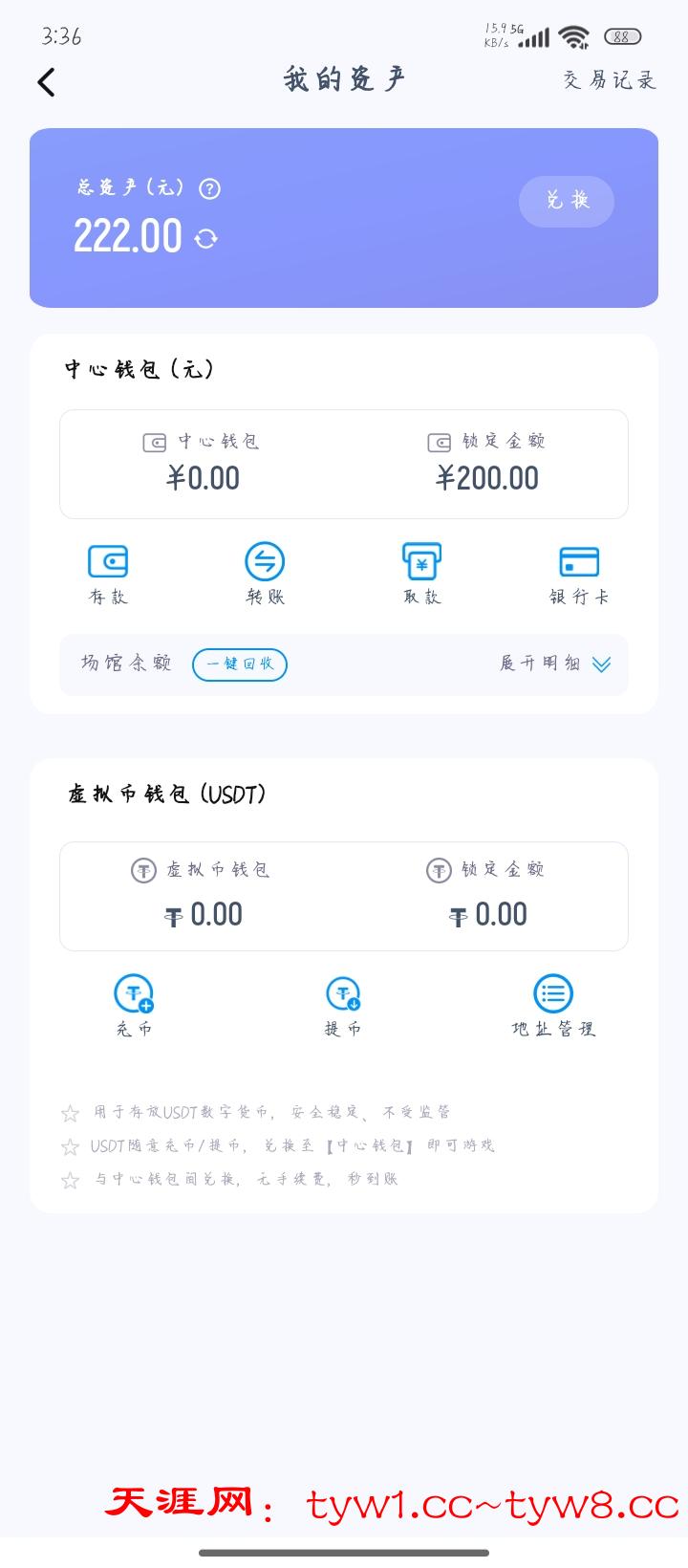Select 转账 transfer

coord(265,574)
